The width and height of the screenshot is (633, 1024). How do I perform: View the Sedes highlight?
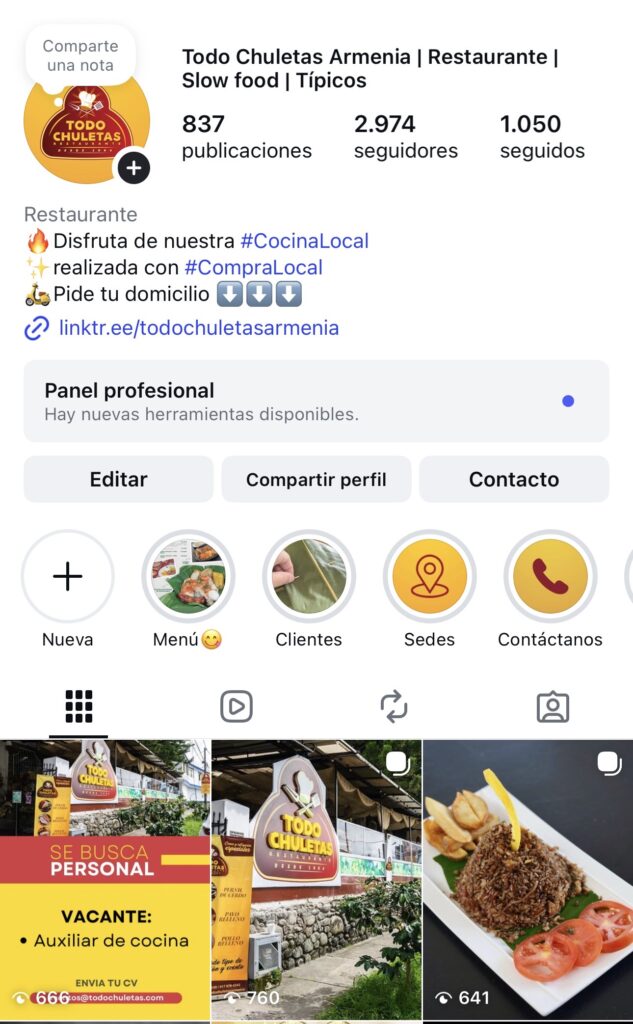point(429,577)
